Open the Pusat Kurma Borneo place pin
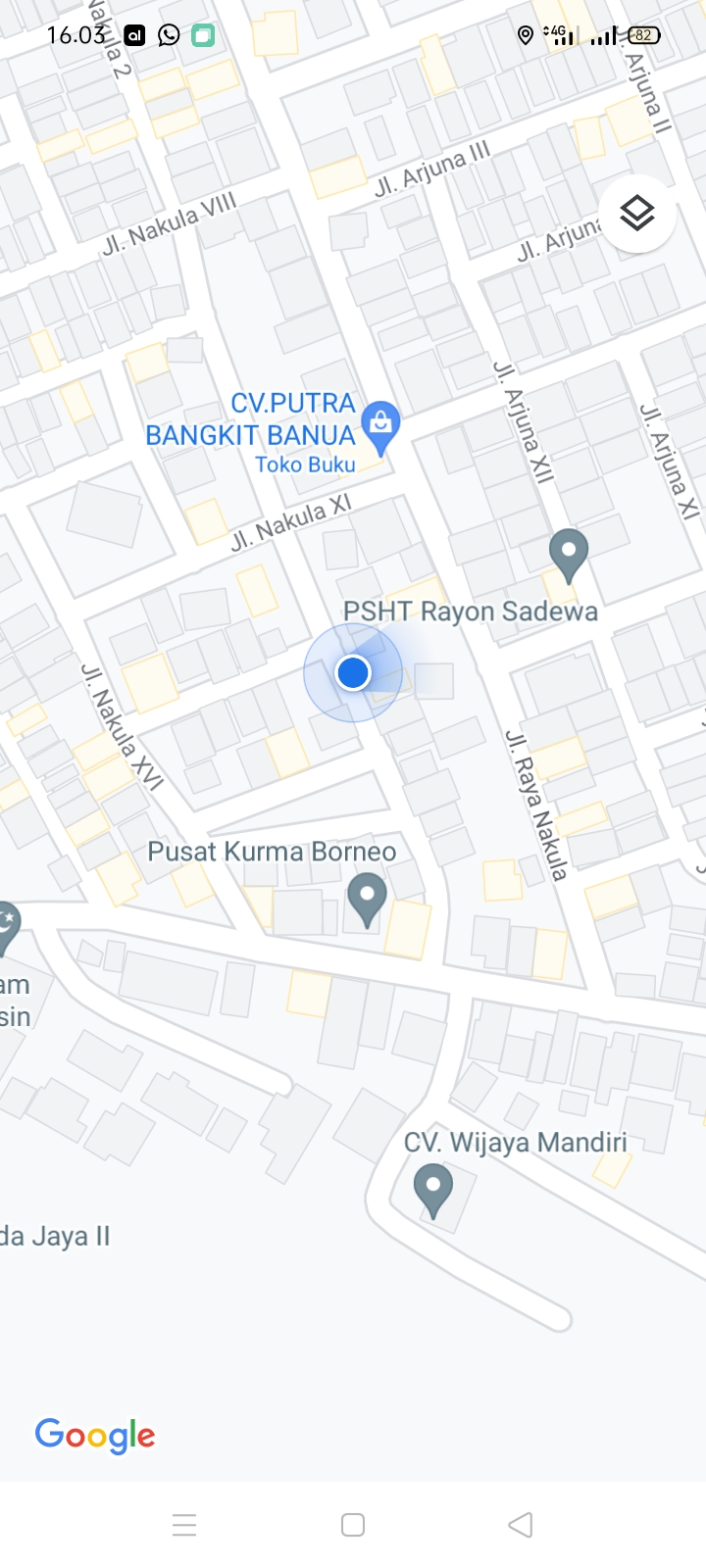706x1568 pixels. click(x=368, y=898)
